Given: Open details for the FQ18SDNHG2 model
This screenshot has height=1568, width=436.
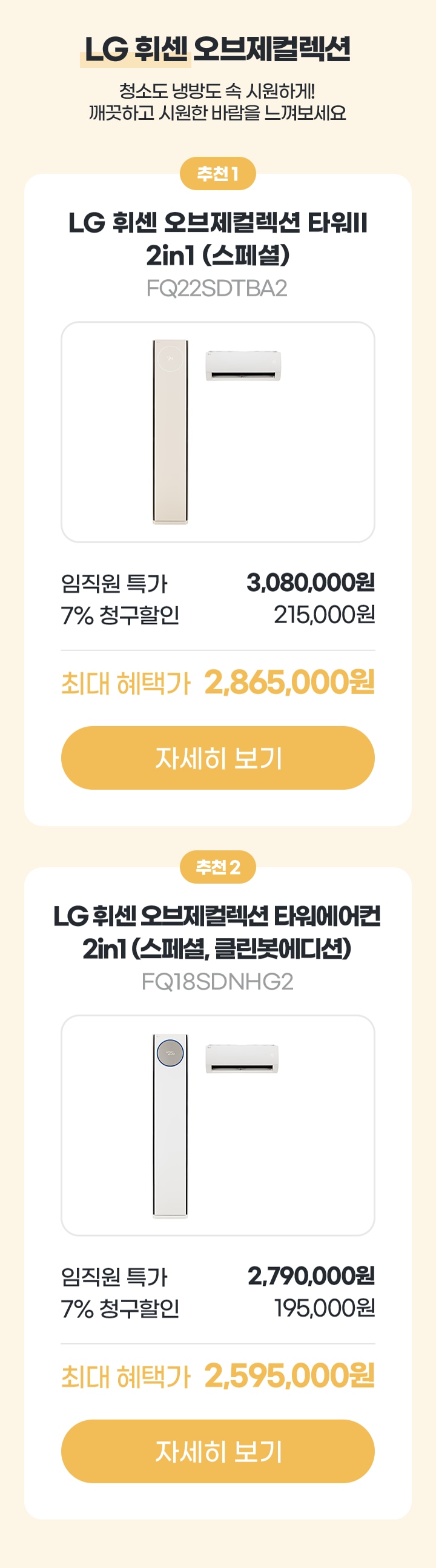Looking at the screenshot, I should 217,1451.
